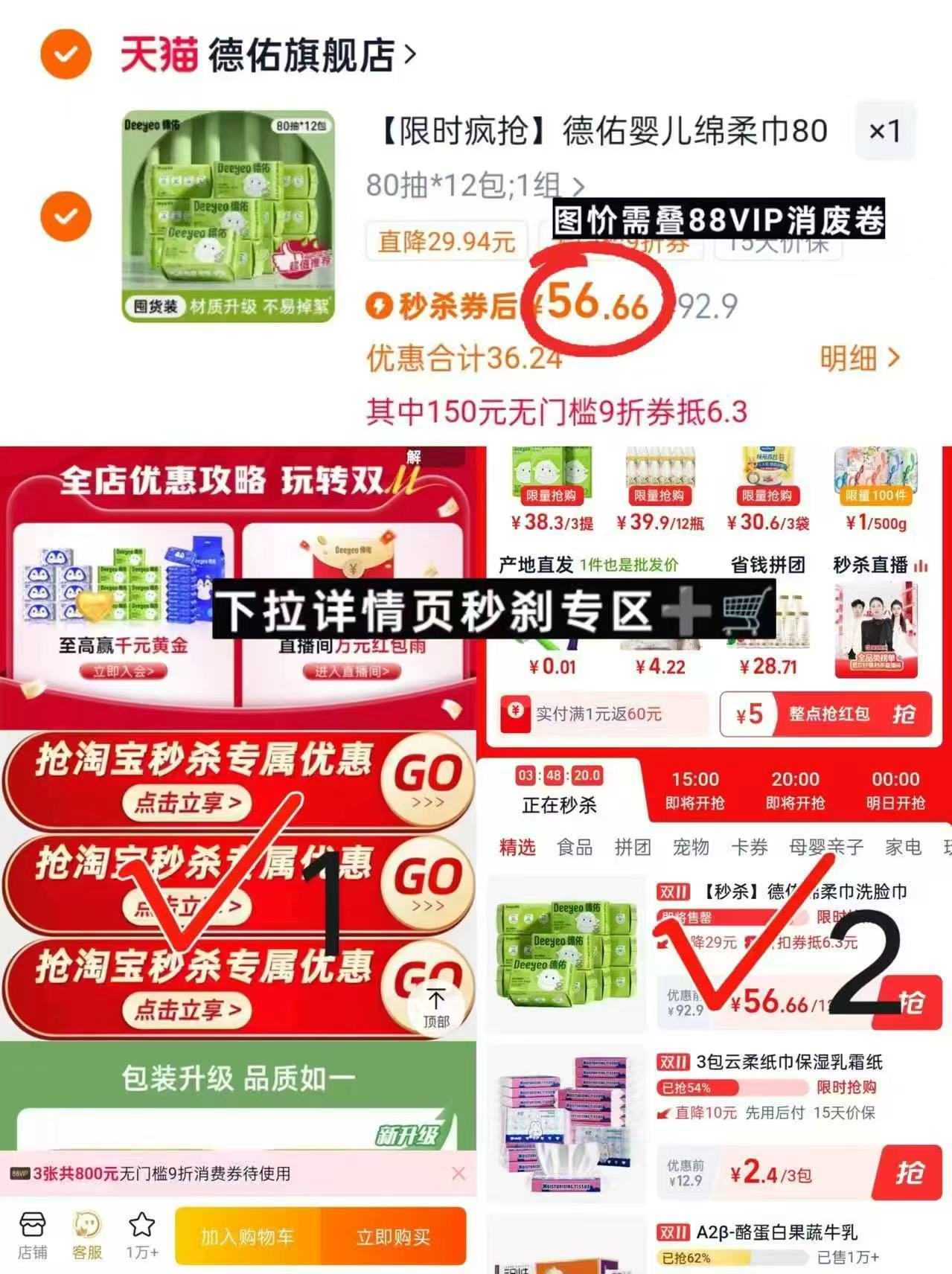Favorite the store with the star icon
This screenshot has height=1274, width=952.
[141, 1226]
